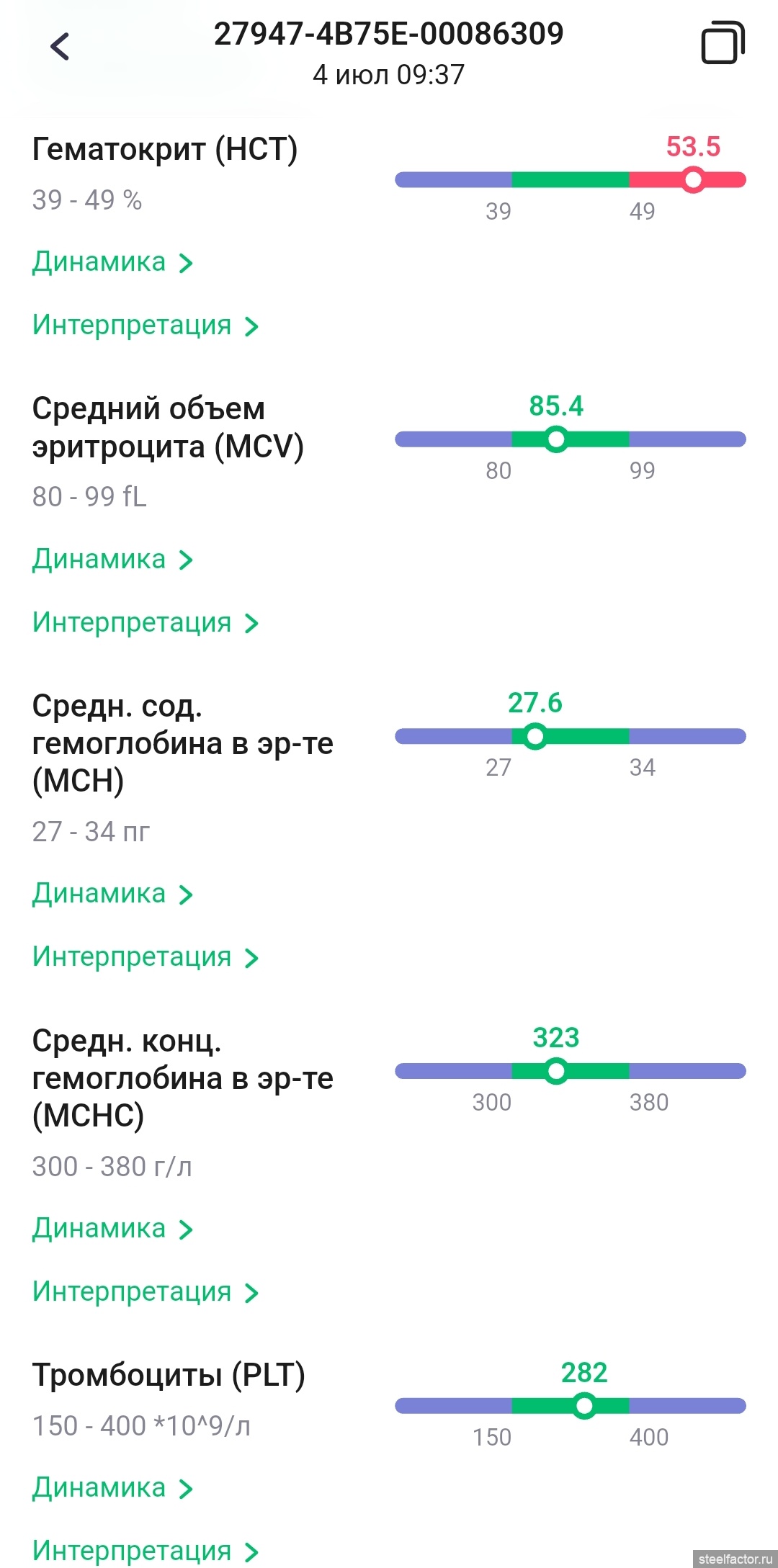Check Динамика for MCHC concentration

(113, 1229)
